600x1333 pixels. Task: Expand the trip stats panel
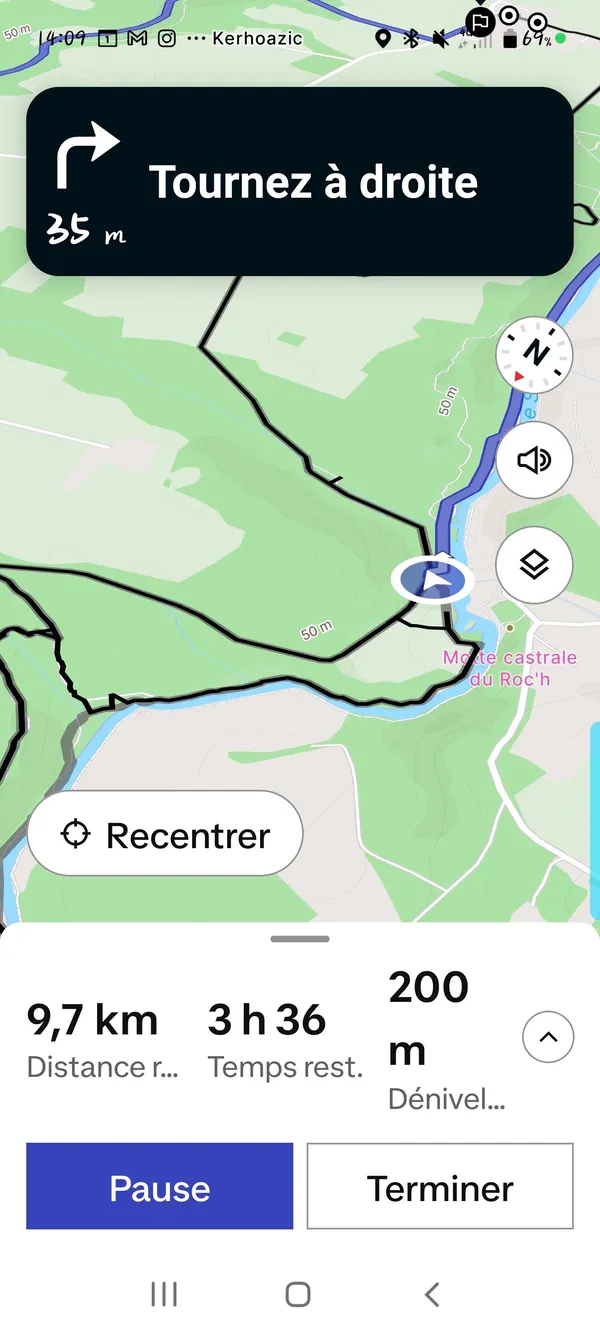click(x=548, y=1038)
